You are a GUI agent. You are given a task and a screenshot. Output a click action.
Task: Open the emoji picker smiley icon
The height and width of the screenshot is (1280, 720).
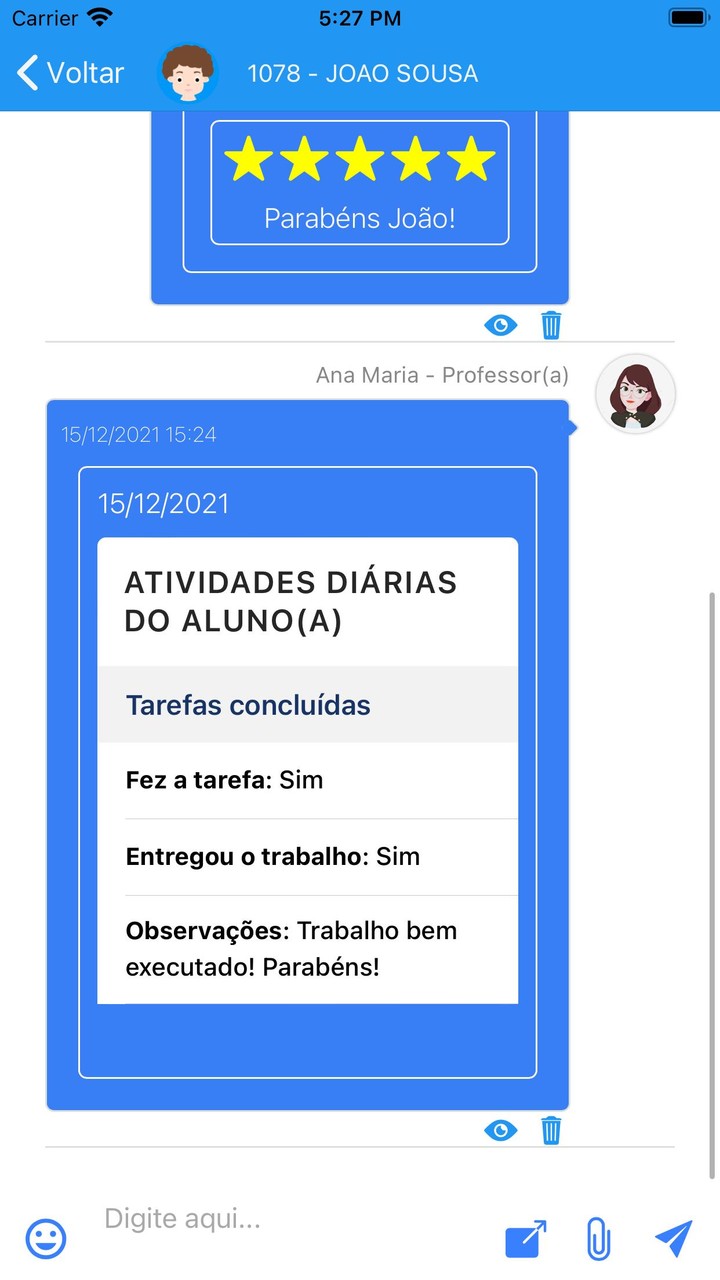tap(44, 1238)
